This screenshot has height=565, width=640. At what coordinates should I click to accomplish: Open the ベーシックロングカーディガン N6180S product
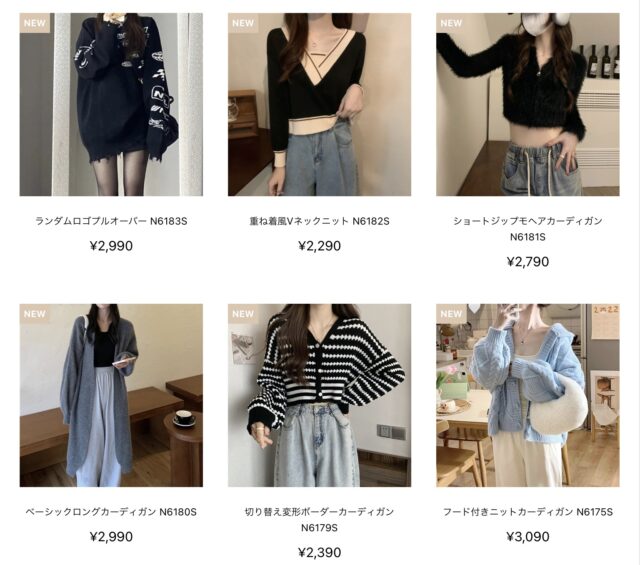(111, 395)
